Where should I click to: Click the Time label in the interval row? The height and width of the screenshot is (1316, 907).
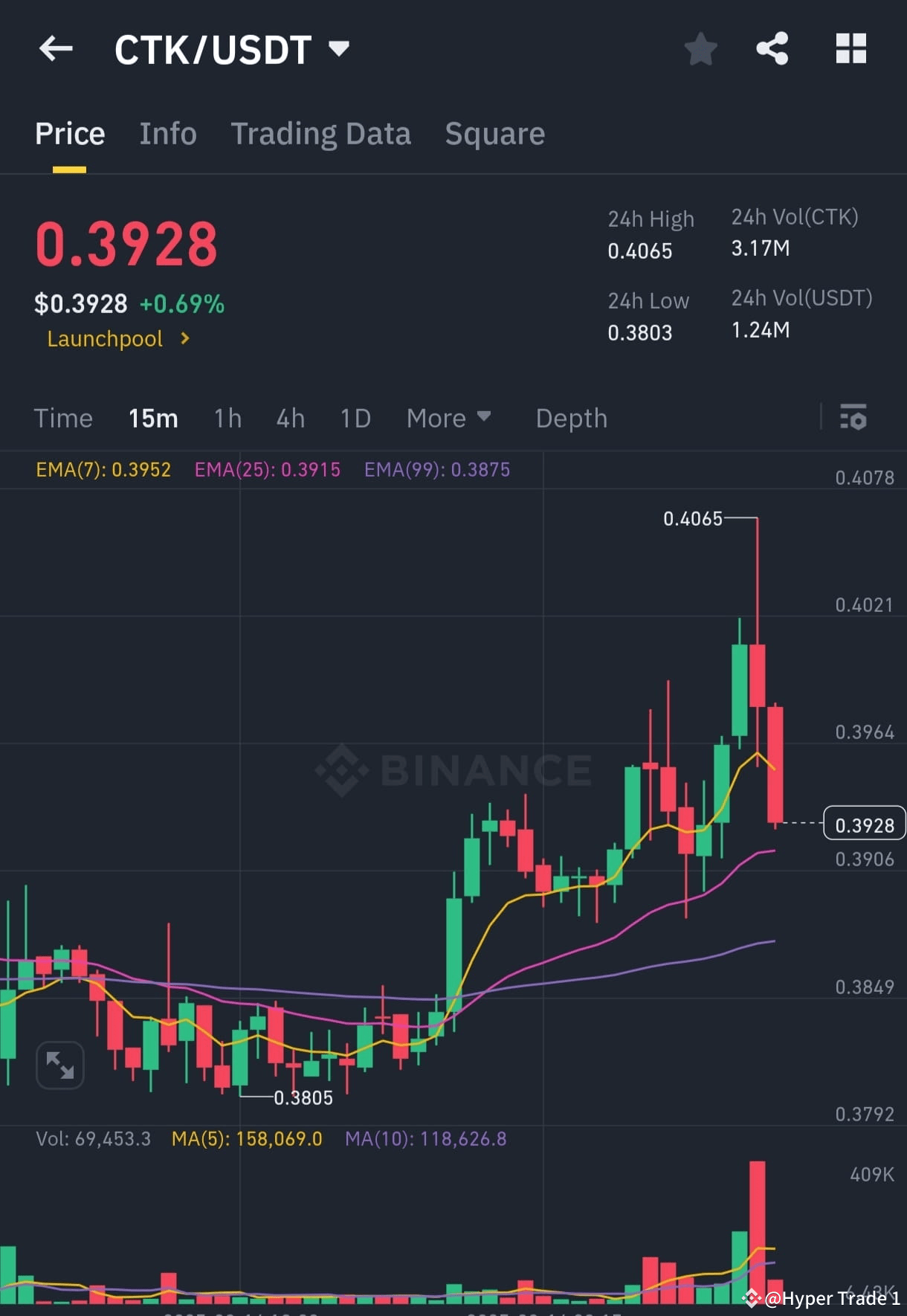click(63, 418)
